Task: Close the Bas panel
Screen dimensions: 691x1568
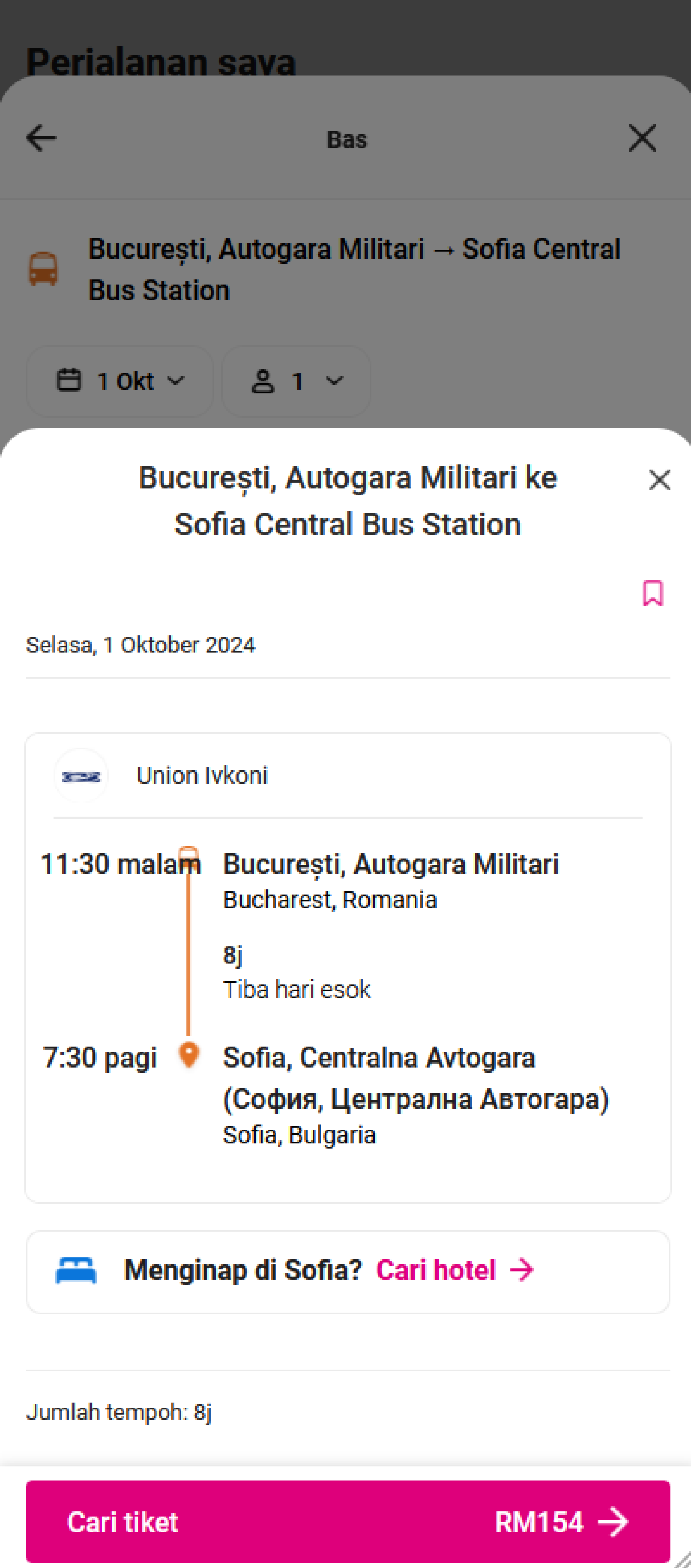Action: coord(642,137)
